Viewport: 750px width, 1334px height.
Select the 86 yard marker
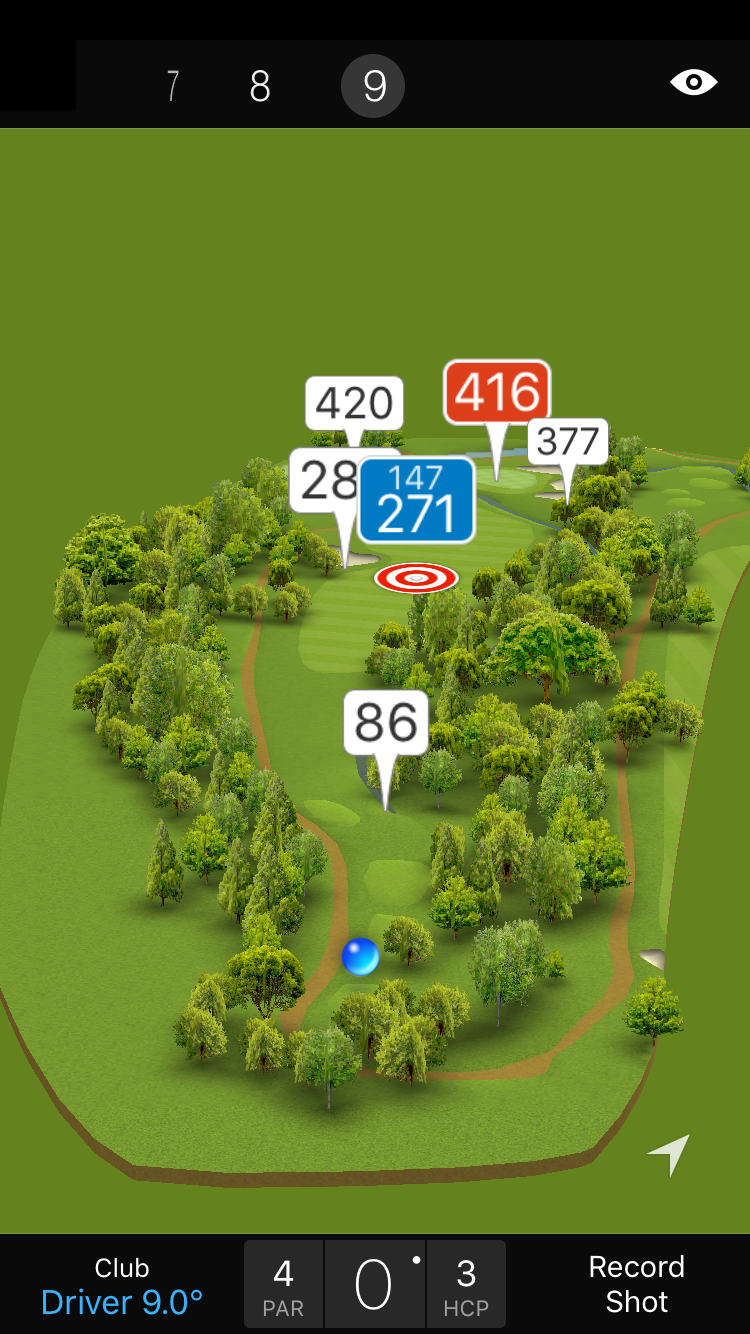pyautogui.click(x=386, y=722)
